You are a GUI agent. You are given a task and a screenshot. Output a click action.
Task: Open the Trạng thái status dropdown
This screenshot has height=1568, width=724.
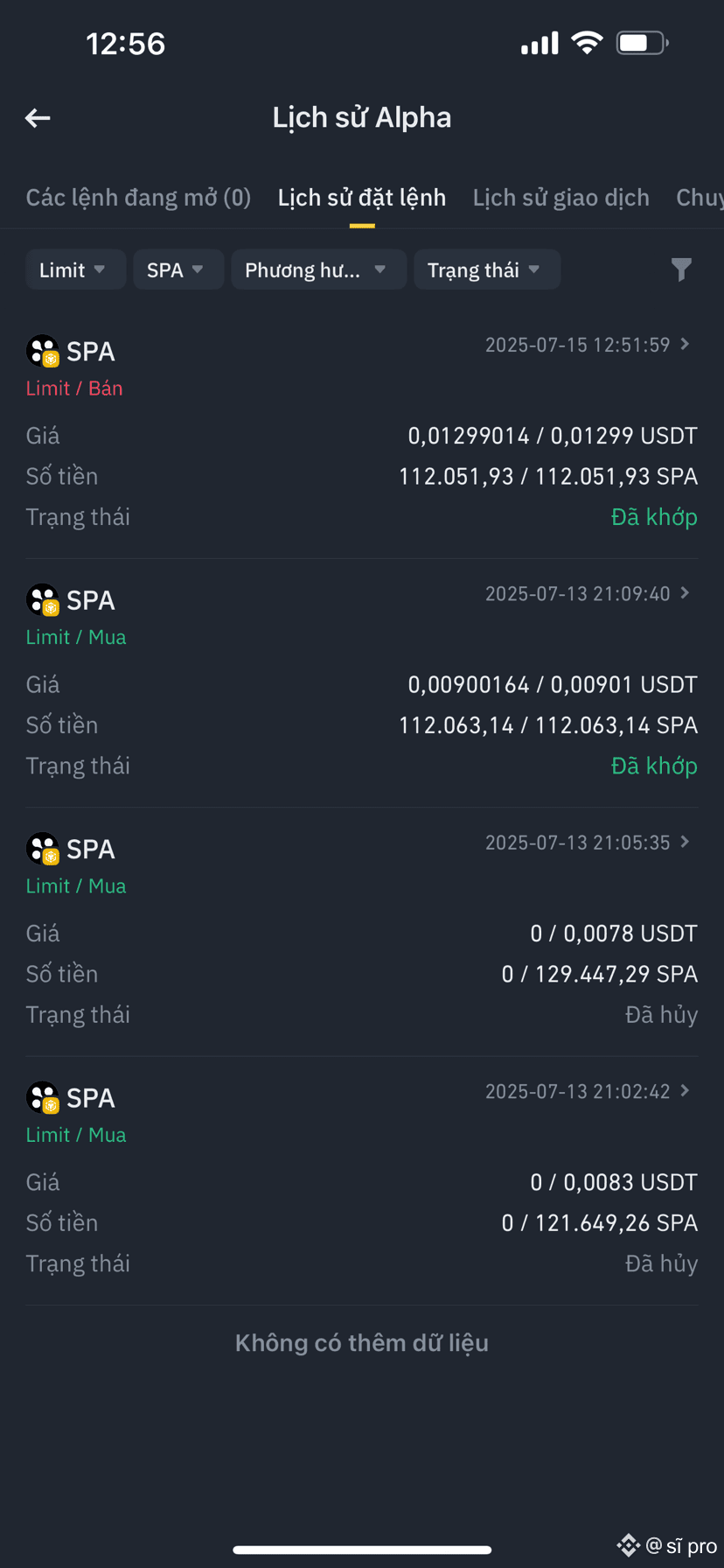point(487,269)
